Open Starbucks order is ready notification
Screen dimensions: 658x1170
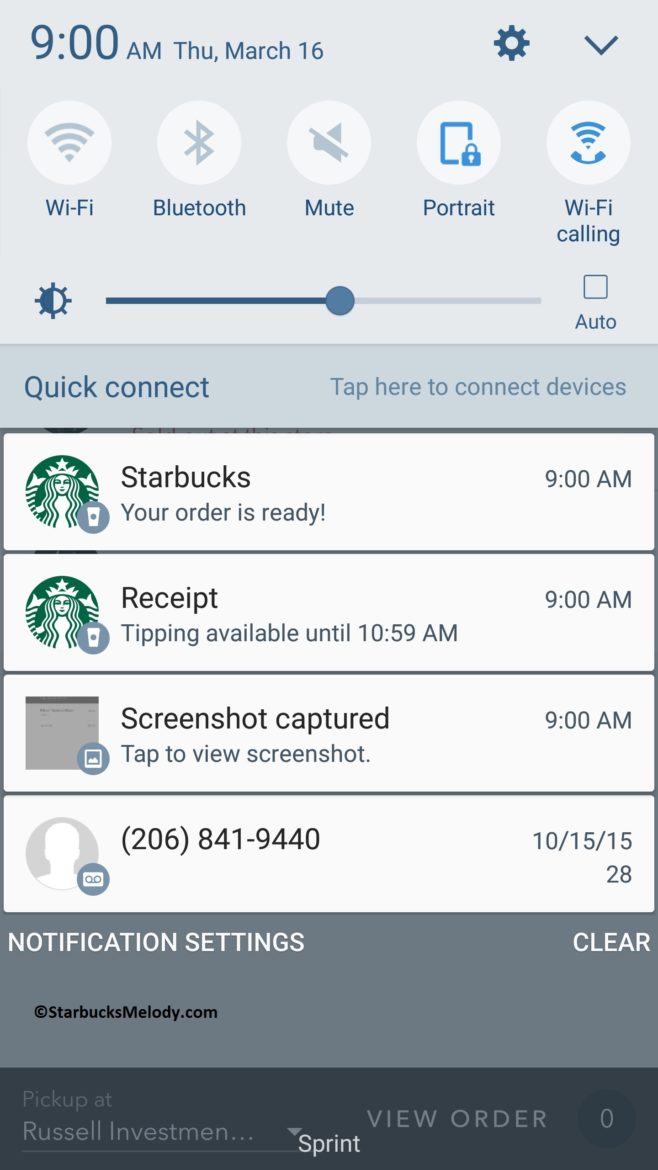pyautogui.click(x=329, y=492)
